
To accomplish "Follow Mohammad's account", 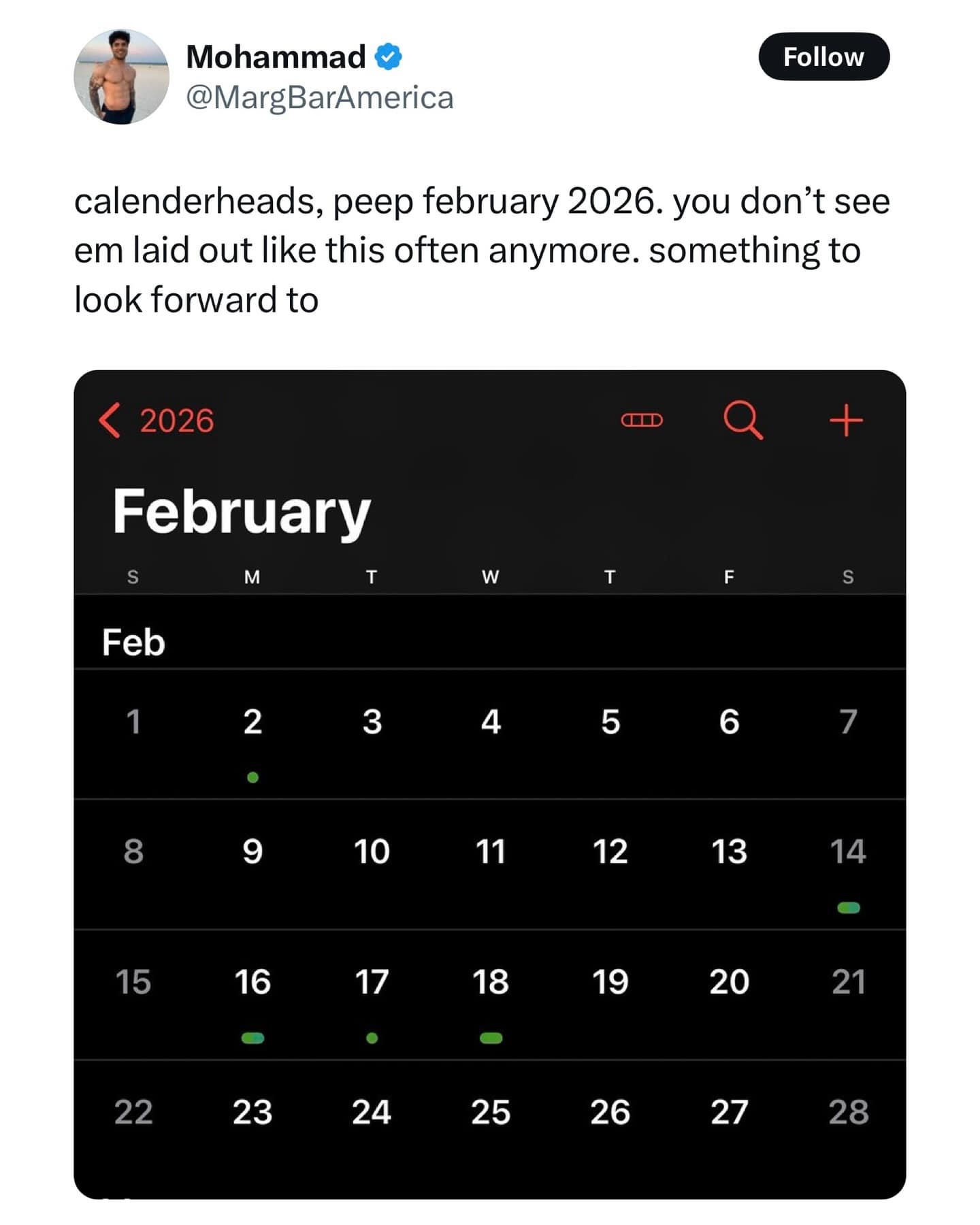I will 823,57.
